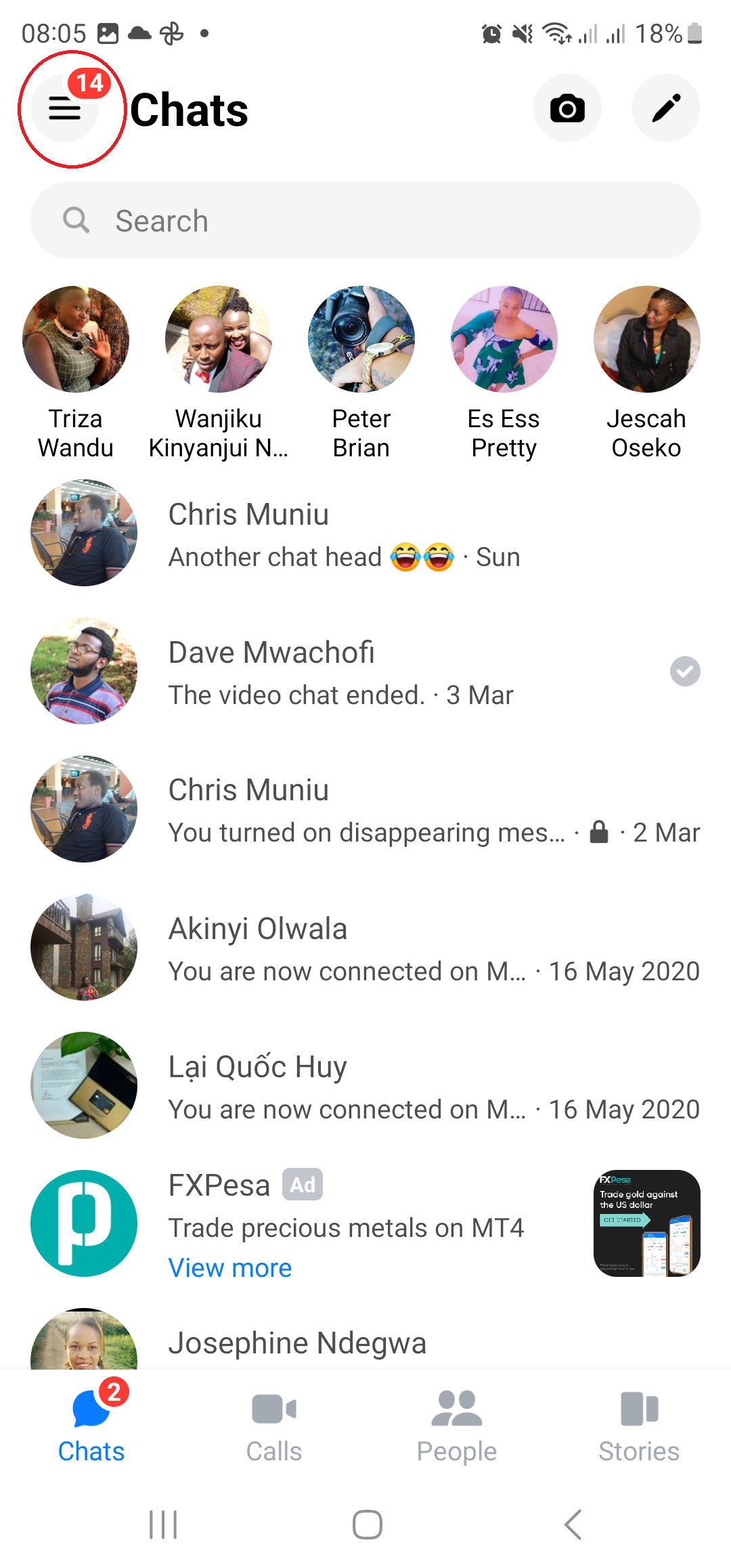Open Chris Muniu's disappearing messages chat
The width and height of the screenshot is (731, 1568).
[x=365, y=810]
